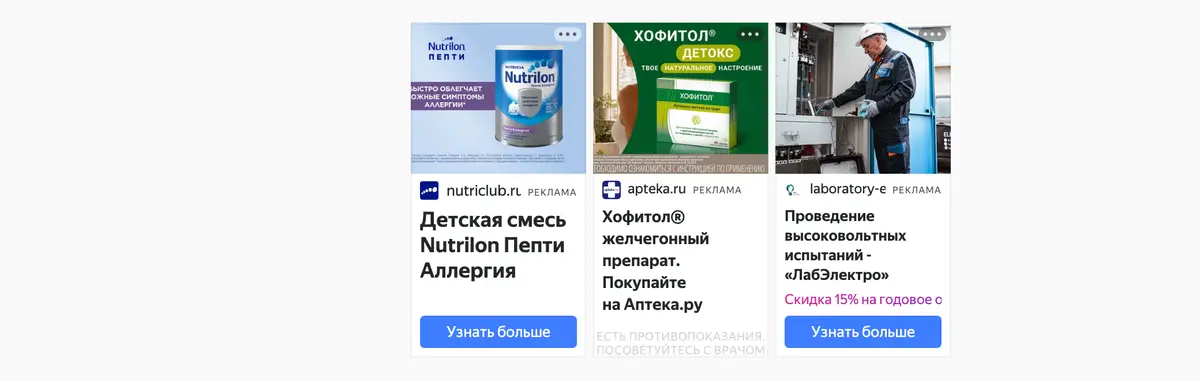Tap Узнать больше under Nutrilon Пепти Аллергия
Screen dimensions: 1200x381
(498, 332)
